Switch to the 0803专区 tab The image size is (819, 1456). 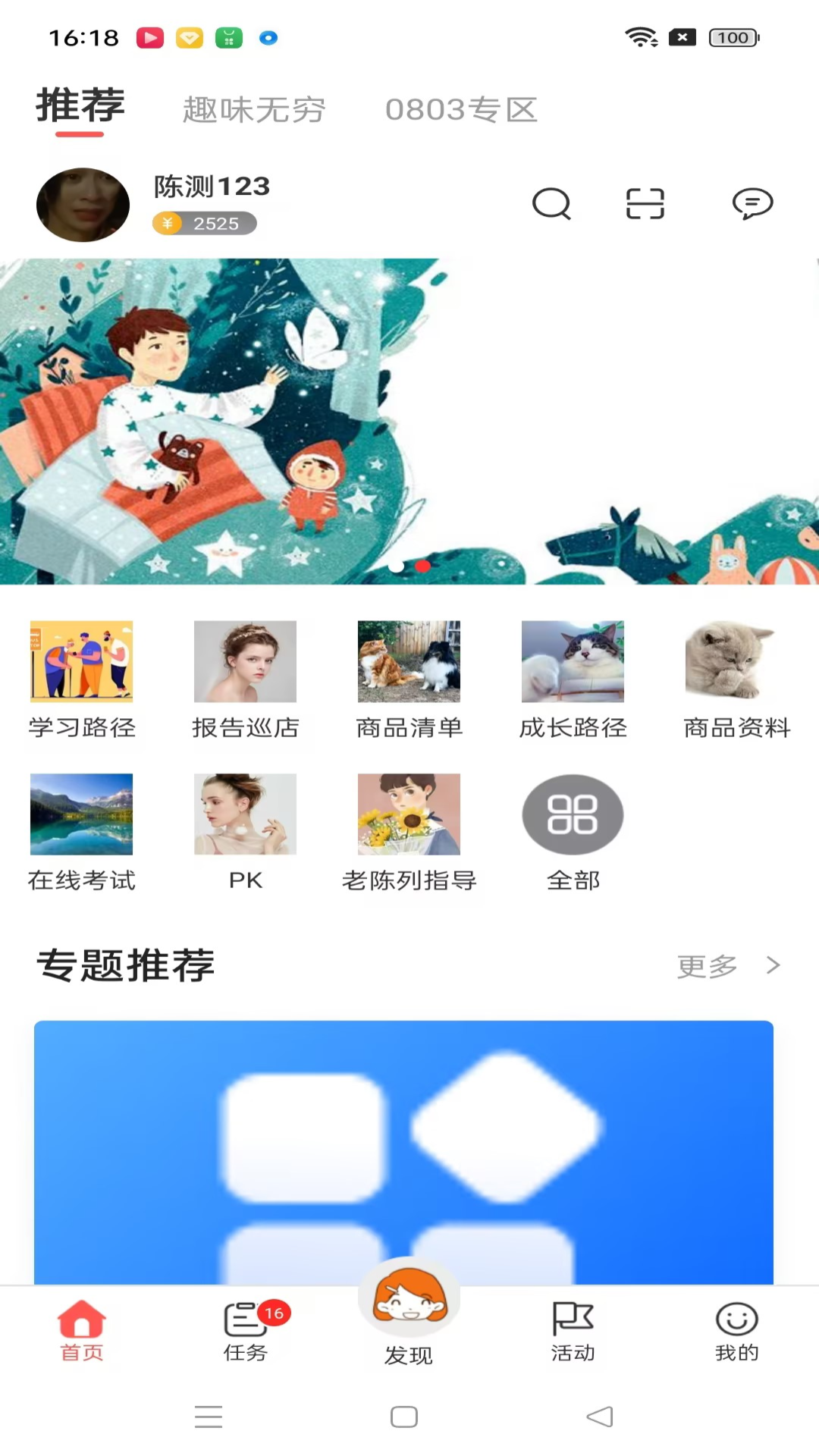[461, 110]
